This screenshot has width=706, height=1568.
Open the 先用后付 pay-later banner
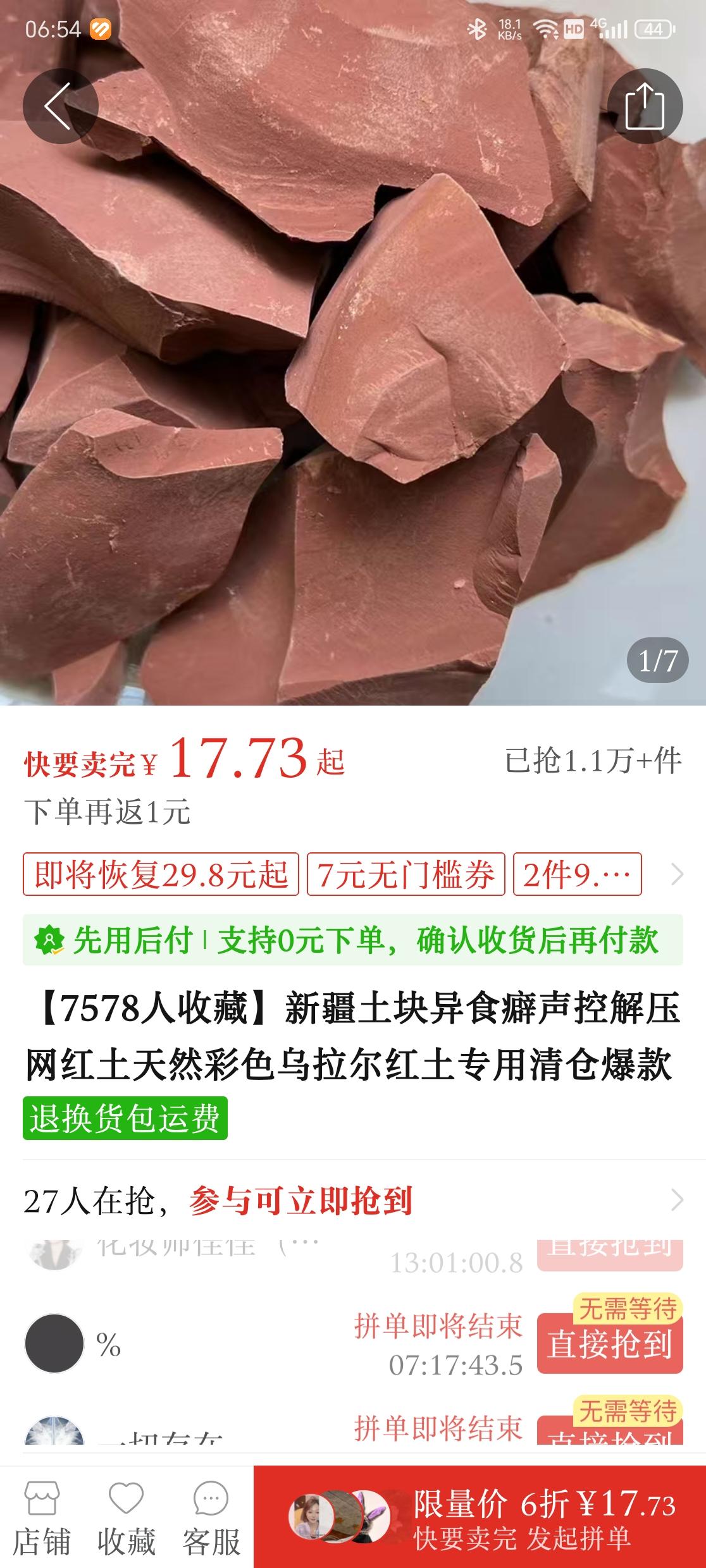click(x=353, y=940)
